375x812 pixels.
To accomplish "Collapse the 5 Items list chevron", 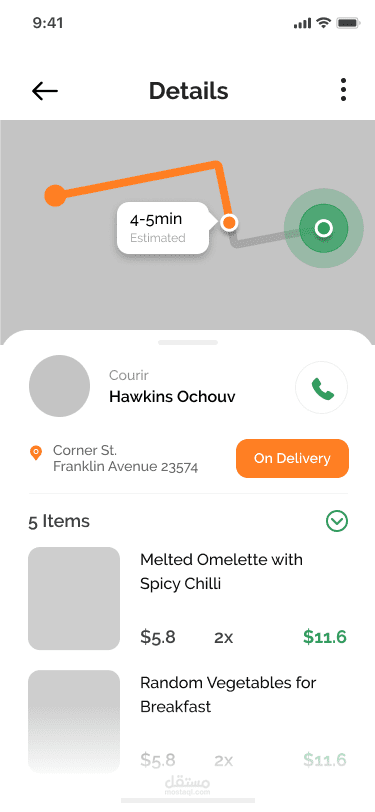I will point(337,521).
